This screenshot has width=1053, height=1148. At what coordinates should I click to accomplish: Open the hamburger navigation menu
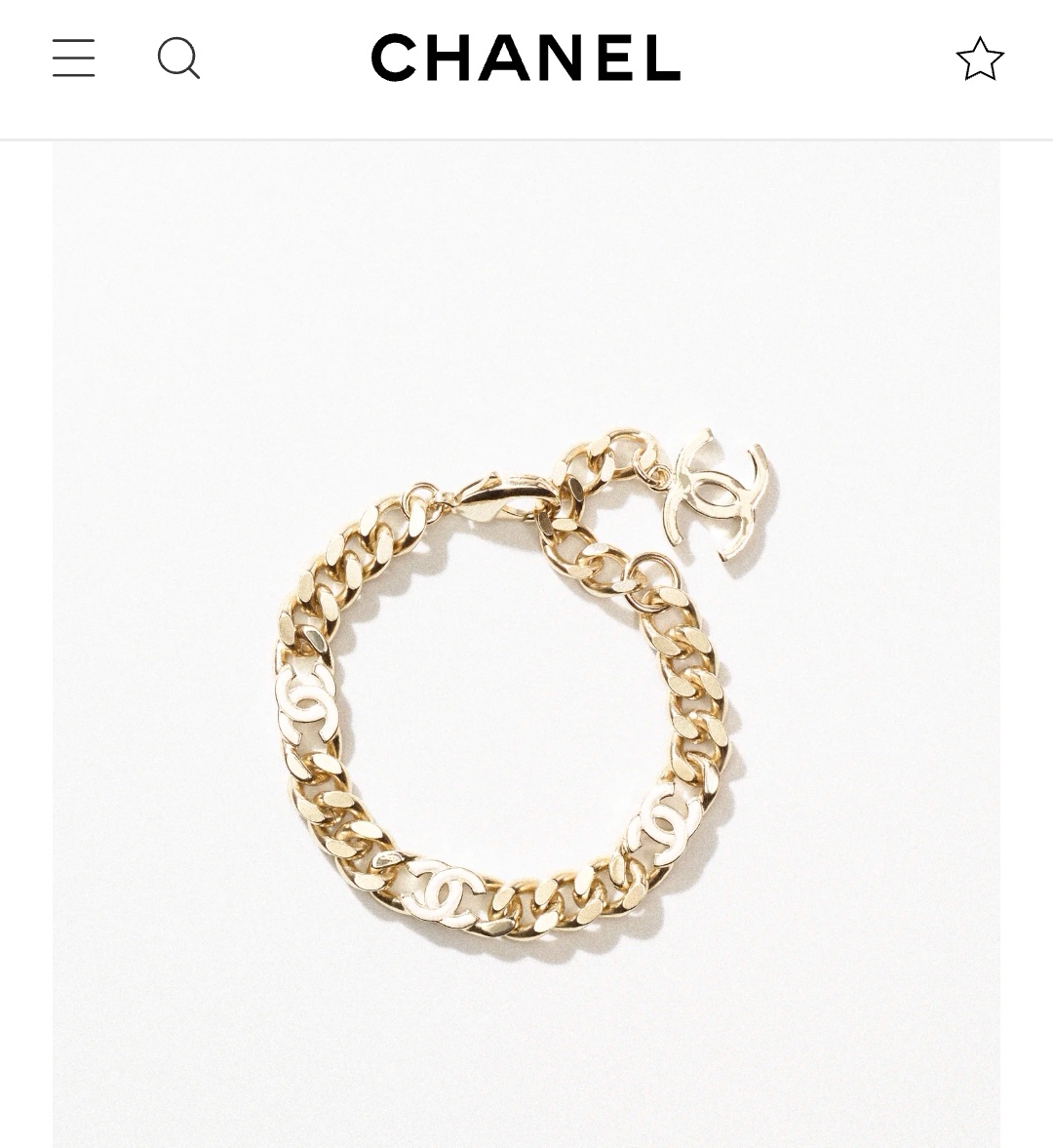pos(74,59)
